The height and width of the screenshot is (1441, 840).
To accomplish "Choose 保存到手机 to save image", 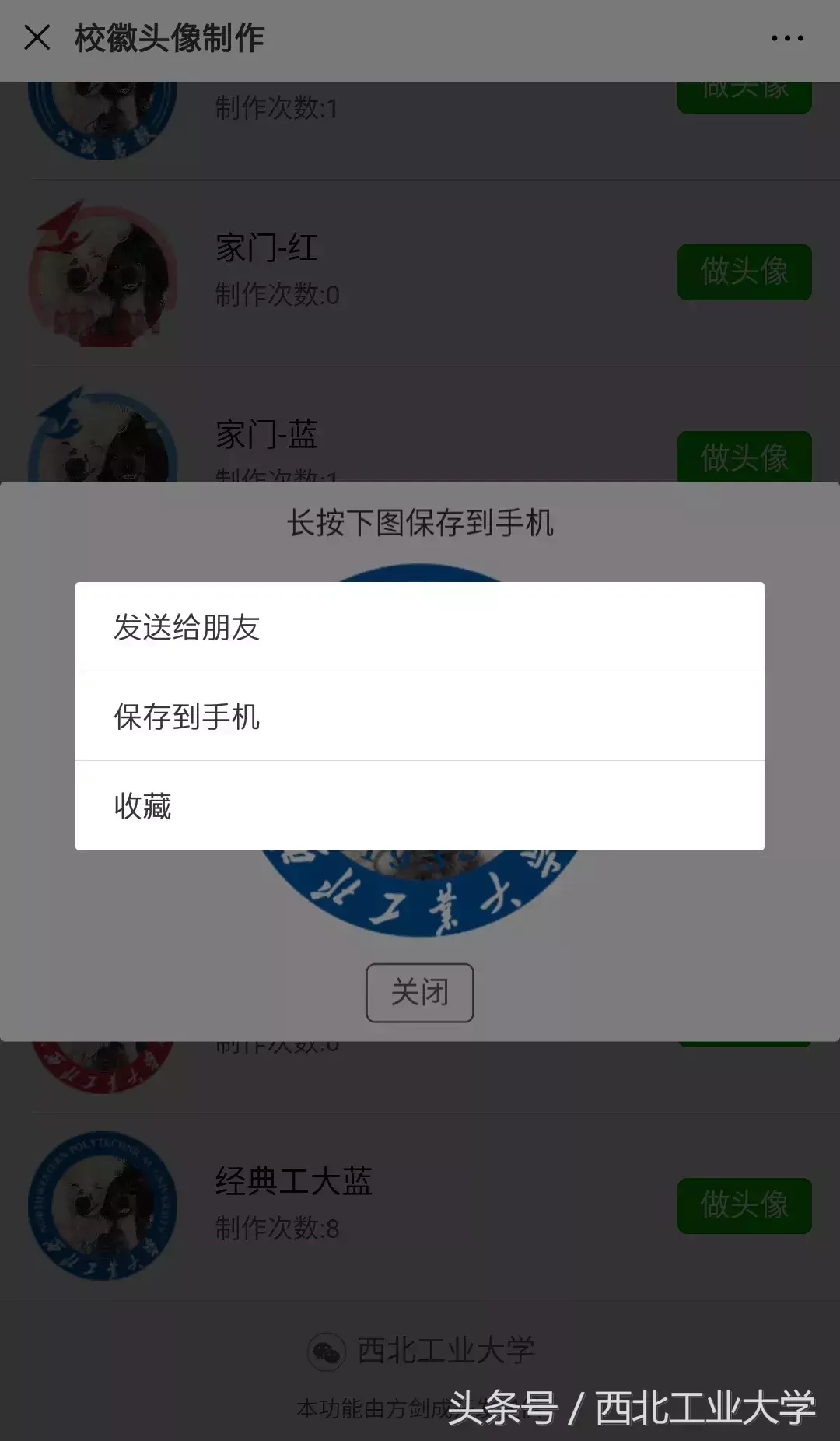I will coord(419,717).
